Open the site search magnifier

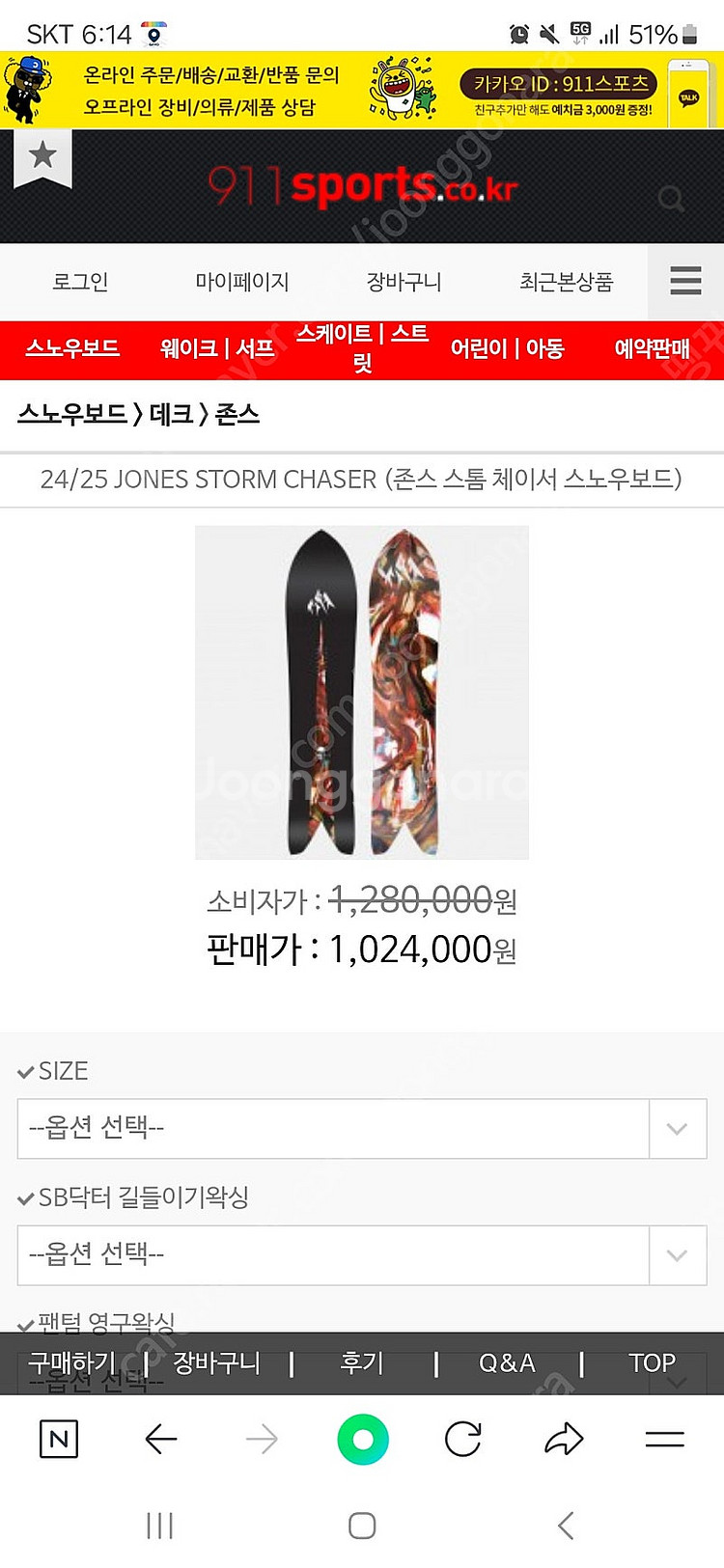[671, 199]
